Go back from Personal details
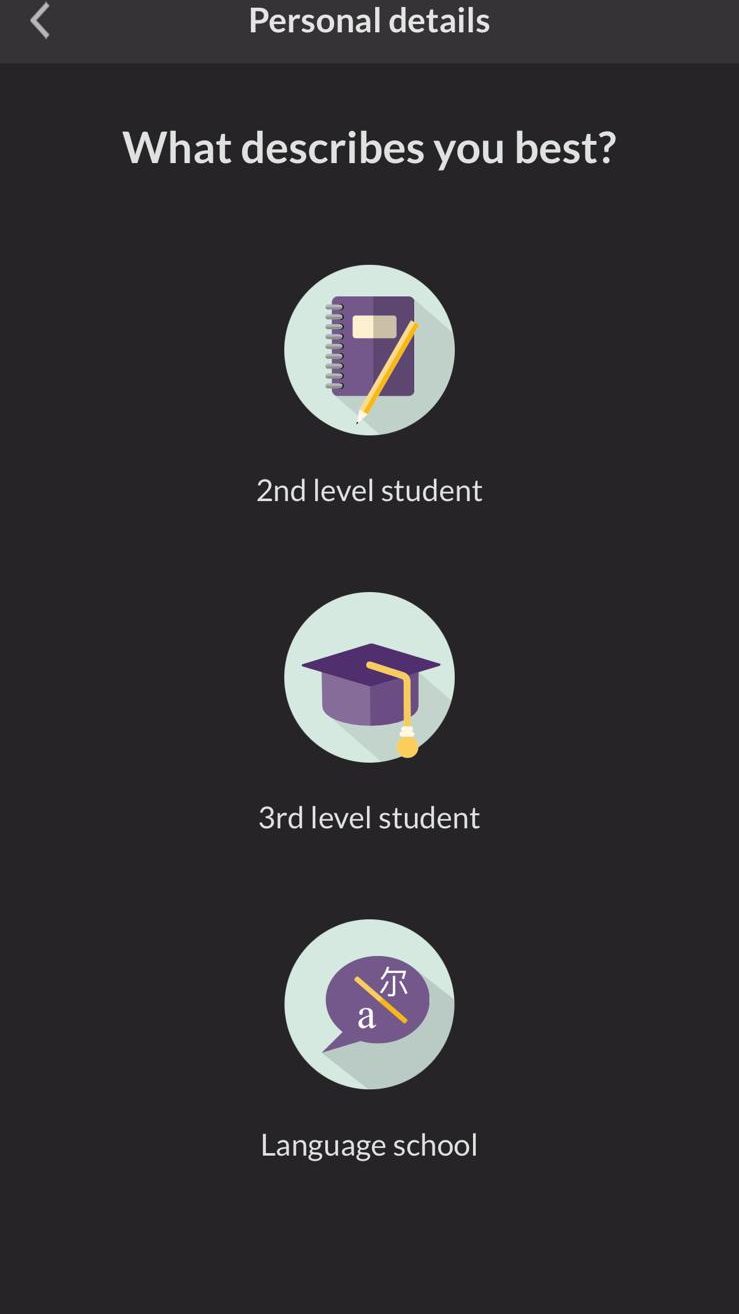The width and height of the screenshot is (739, 1314). click(40, 20)
